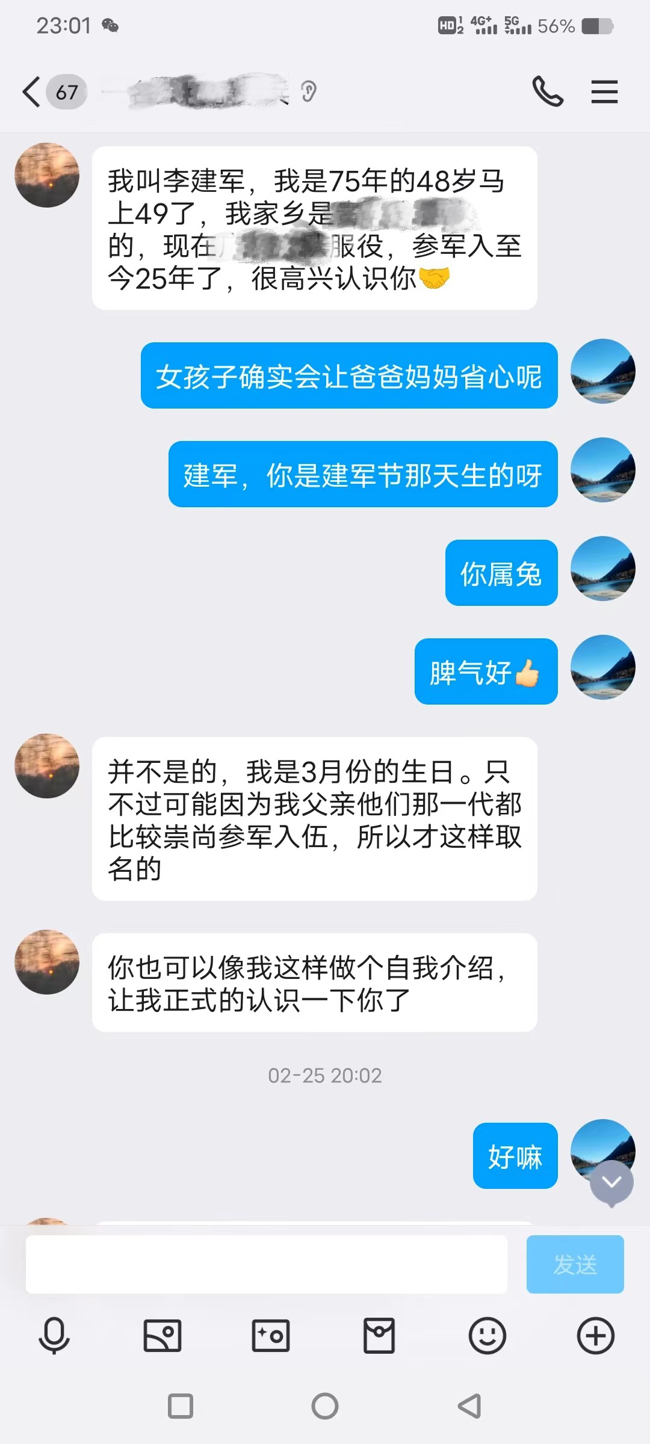This screenshot has width=650, height=1444.
Task: Open the chat settings menu
Action: 604,92
